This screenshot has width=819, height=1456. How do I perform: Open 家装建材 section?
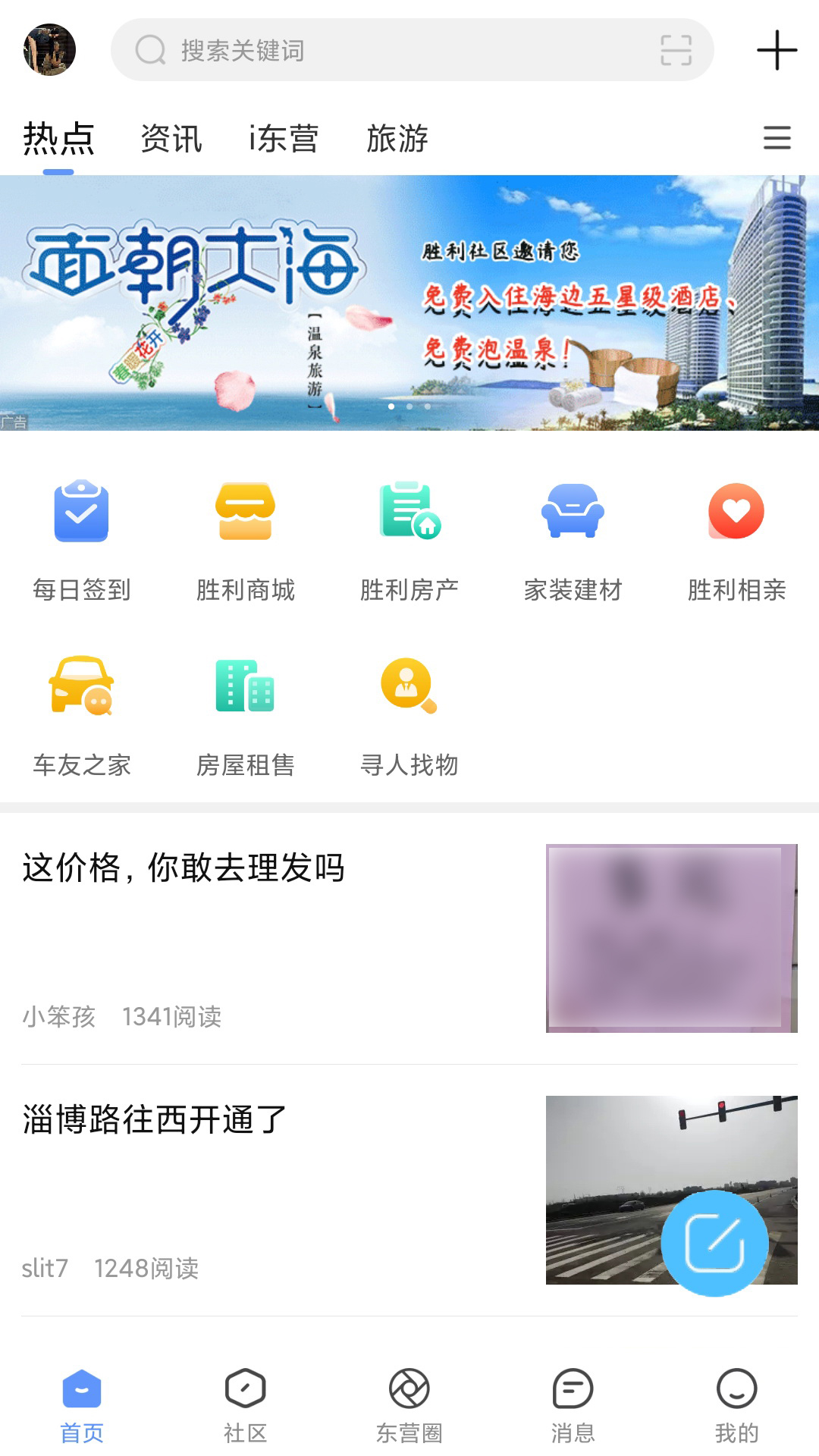pos(573,538)
